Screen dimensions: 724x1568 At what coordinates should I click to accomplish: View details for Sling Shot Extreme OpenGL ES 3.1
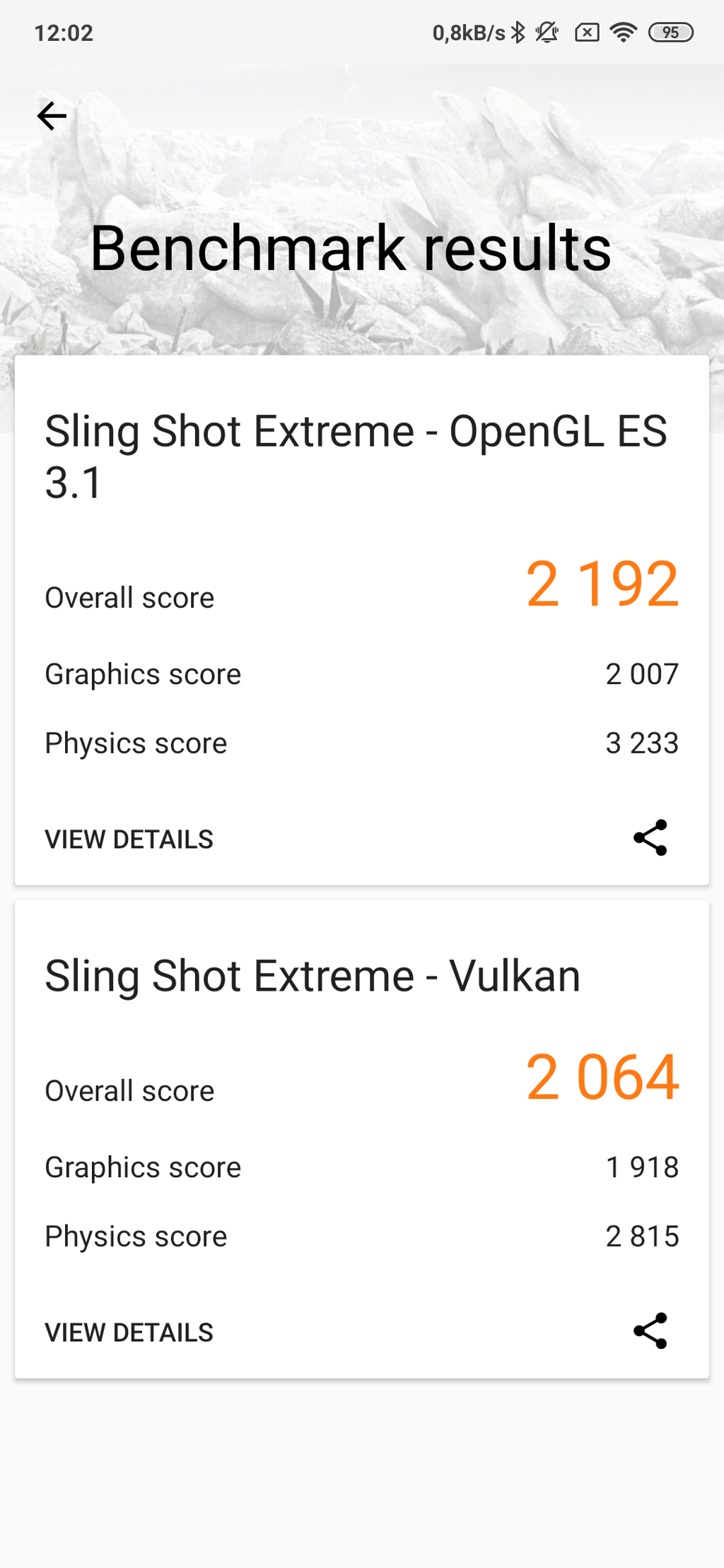click(x=129, y=839)
